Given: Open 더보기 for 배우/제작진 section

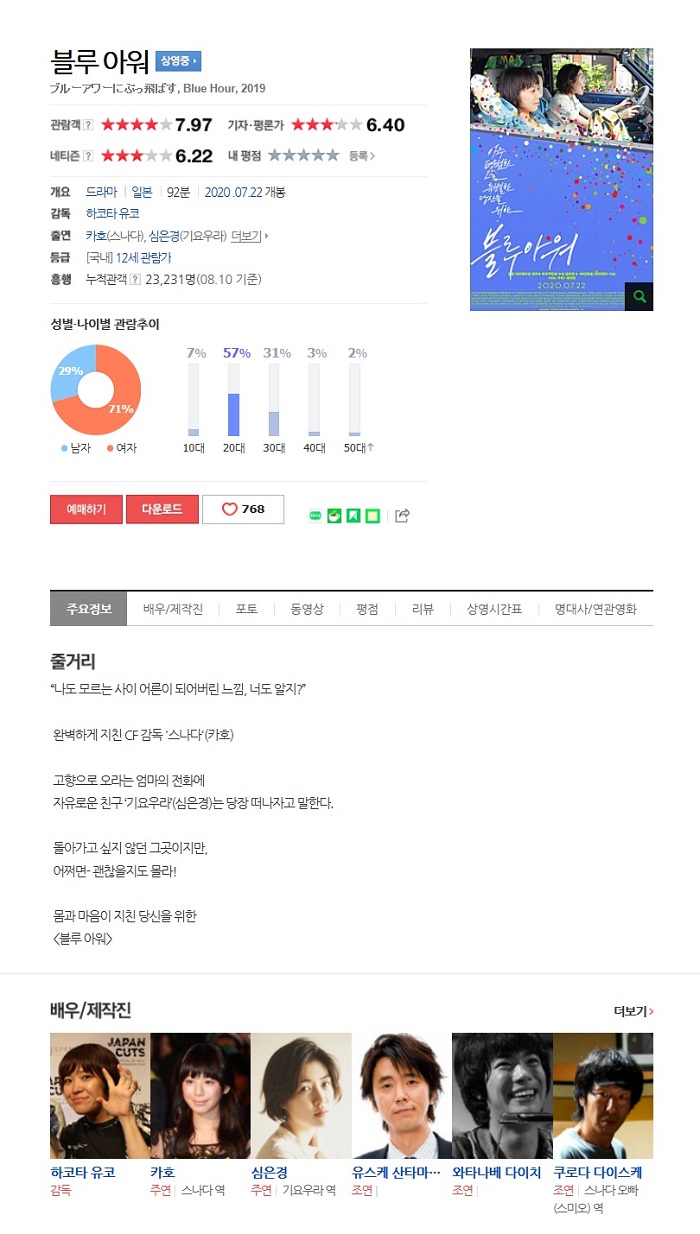Looking at the screenshot, I should [x=633, y=1011].
